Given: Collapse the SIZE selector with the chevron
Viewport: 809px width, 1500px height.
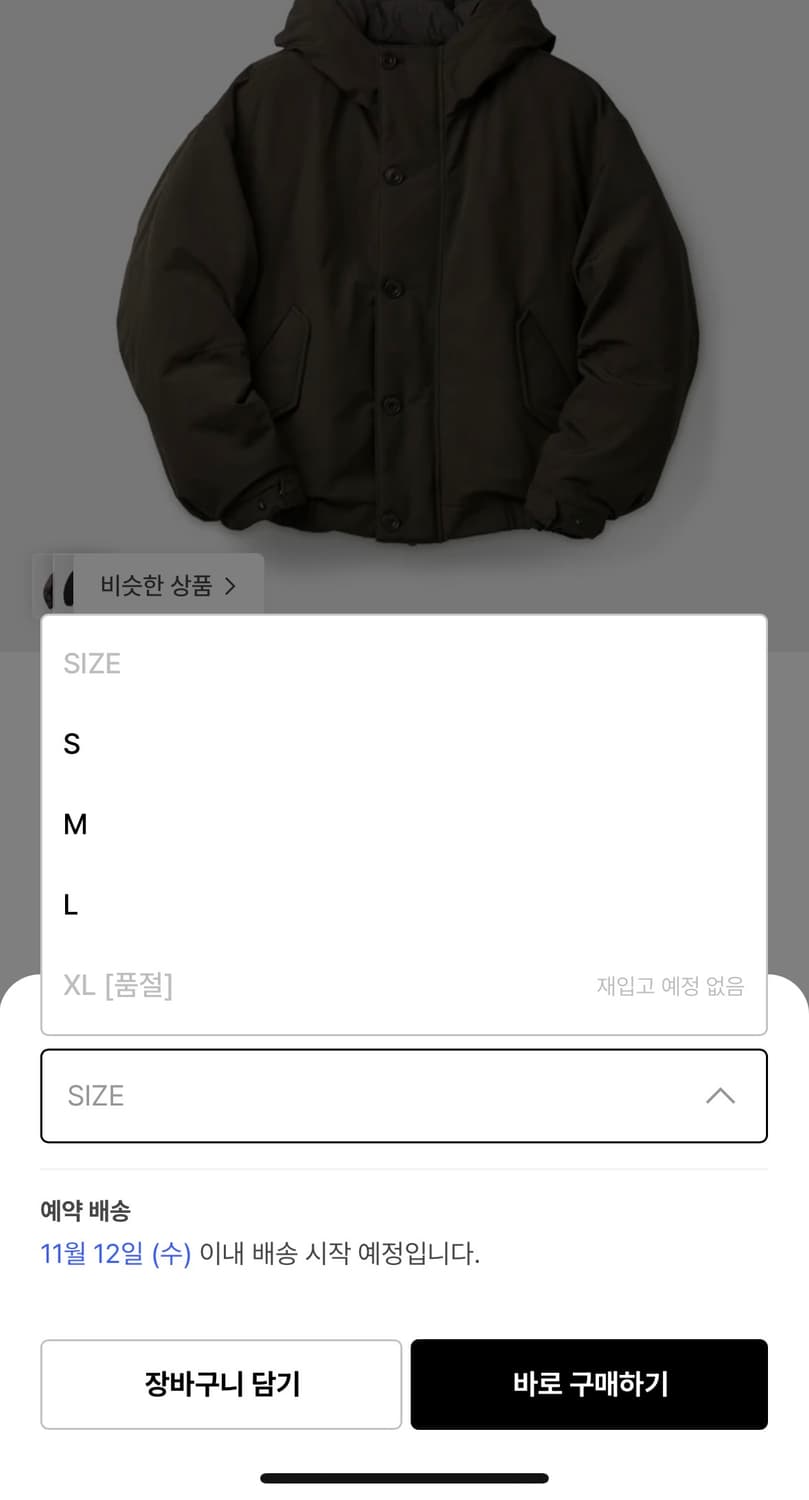Looking at the screenshot, I should click(720, 1096).
